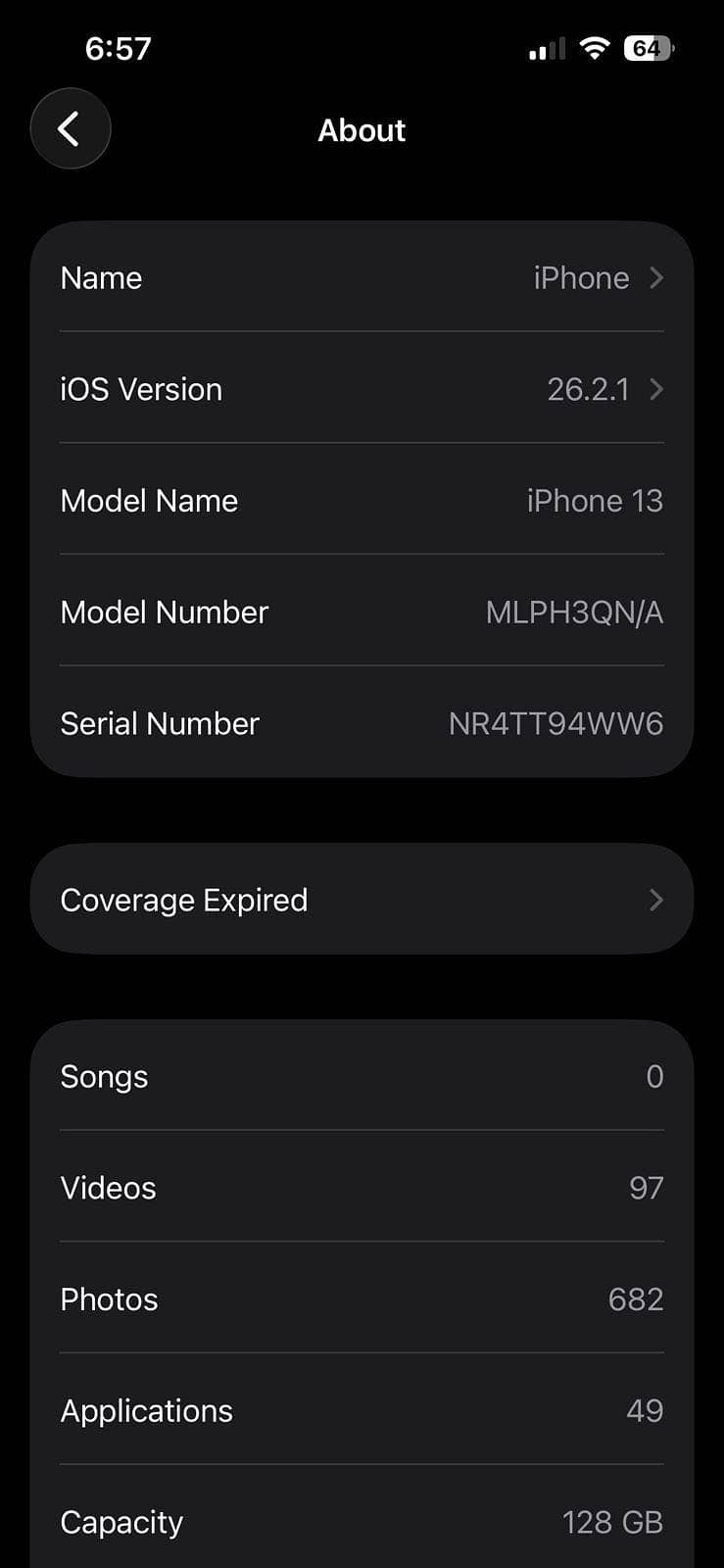Tap the chevron on Coverage Expired

click(x=655, y=900)
